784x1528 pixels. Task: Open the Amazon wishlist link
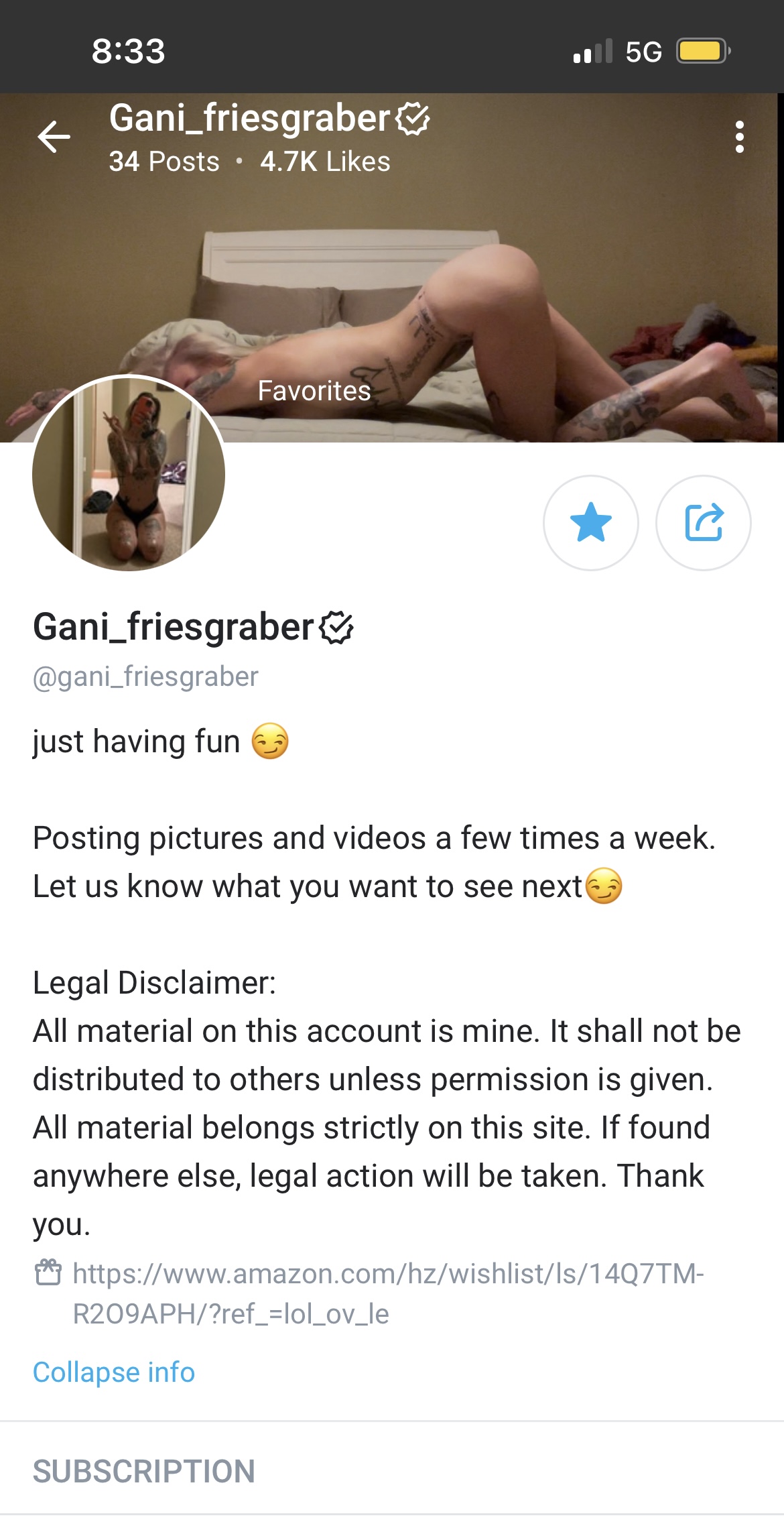pyautogui.click(x=387, y=1293)
